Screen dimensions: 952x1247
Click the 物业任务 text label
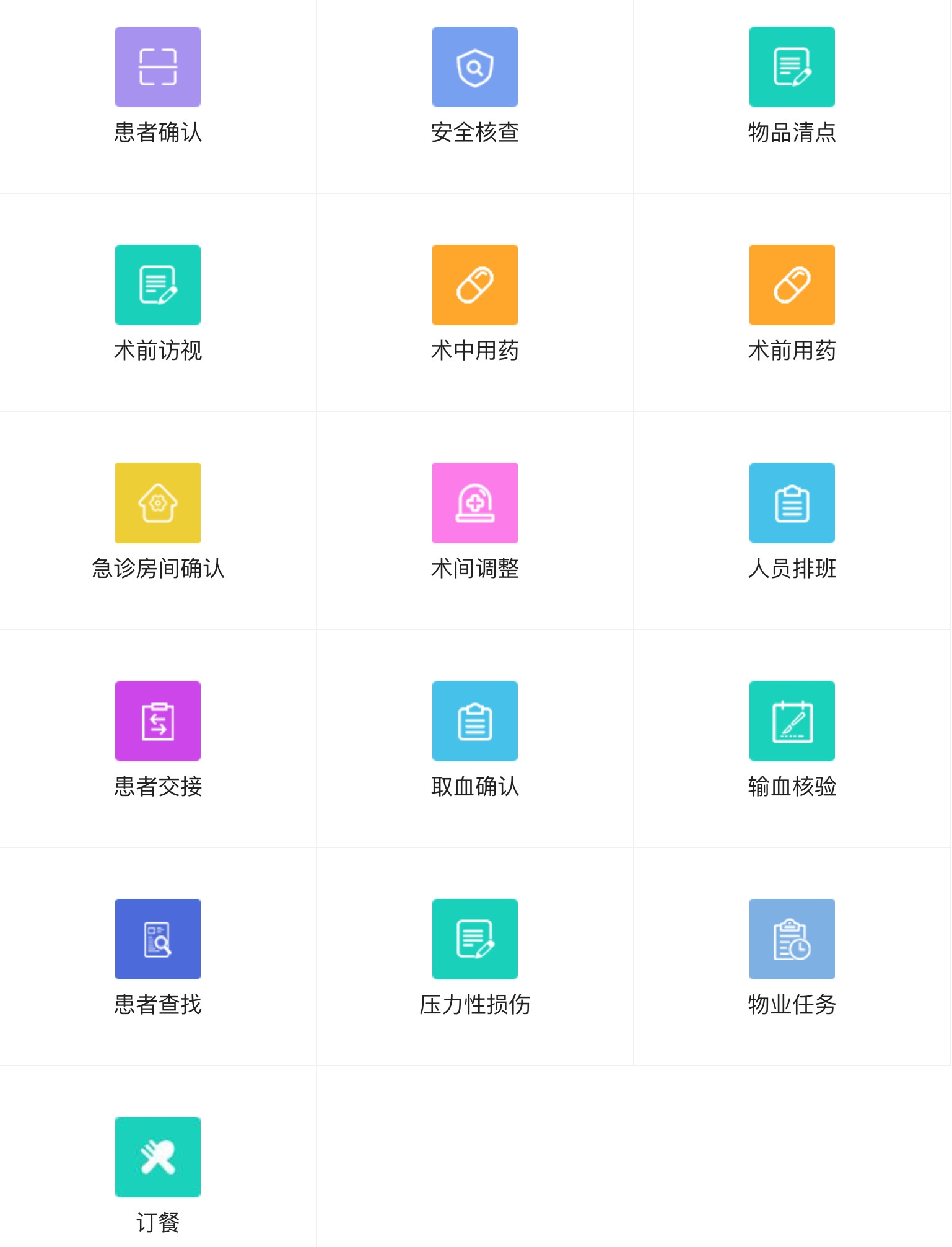click(792, 1006)
